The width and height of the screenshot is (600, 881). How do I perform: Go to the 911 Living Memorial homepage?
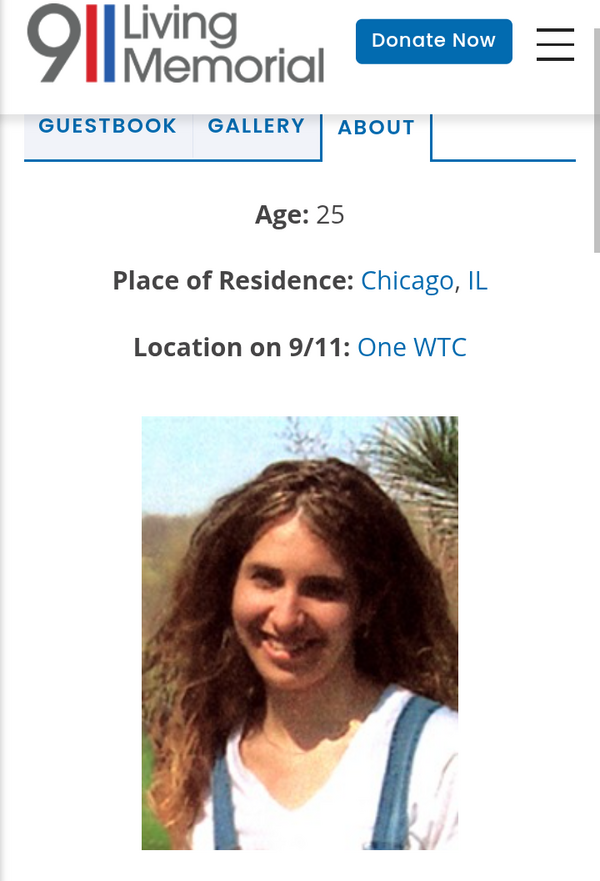click(x=176, y=43)
